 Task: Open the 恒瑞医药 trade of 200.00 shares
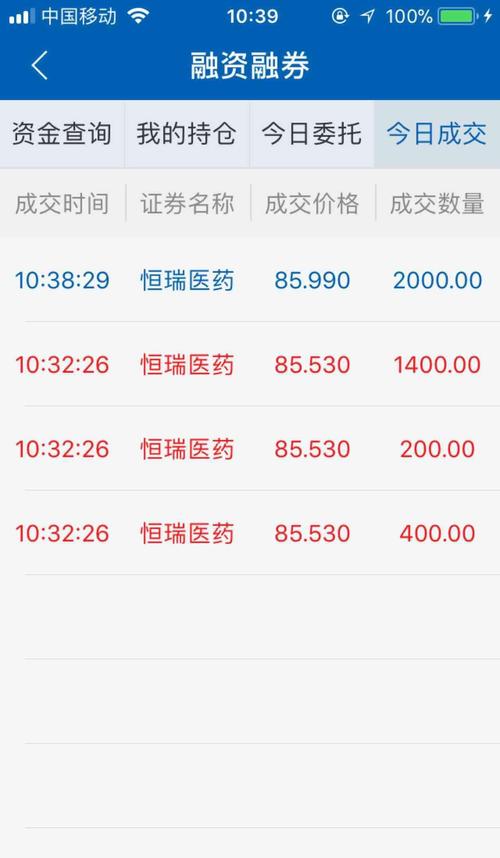250,449
